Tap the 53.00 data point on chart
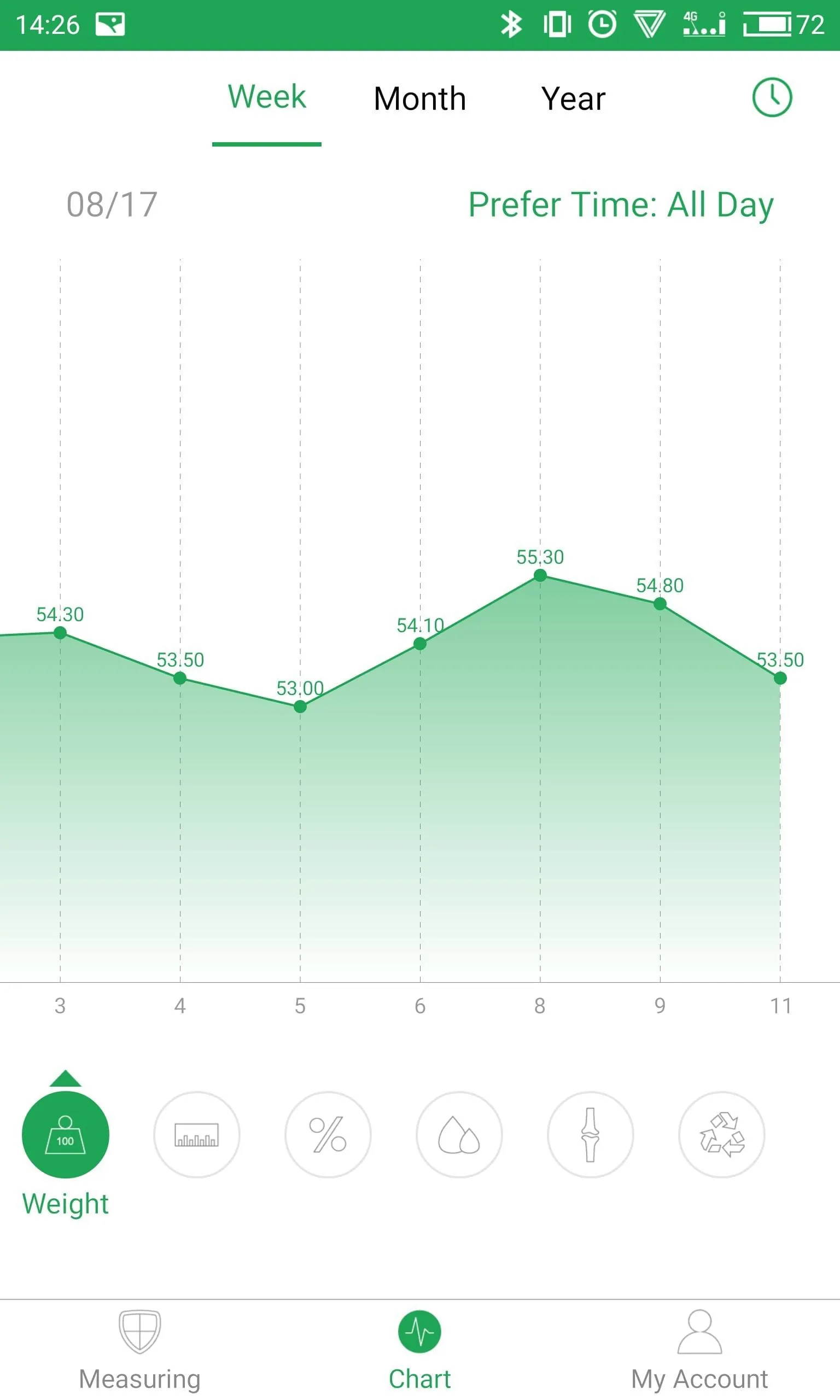 pyautogui.click(x=300, y=706)
